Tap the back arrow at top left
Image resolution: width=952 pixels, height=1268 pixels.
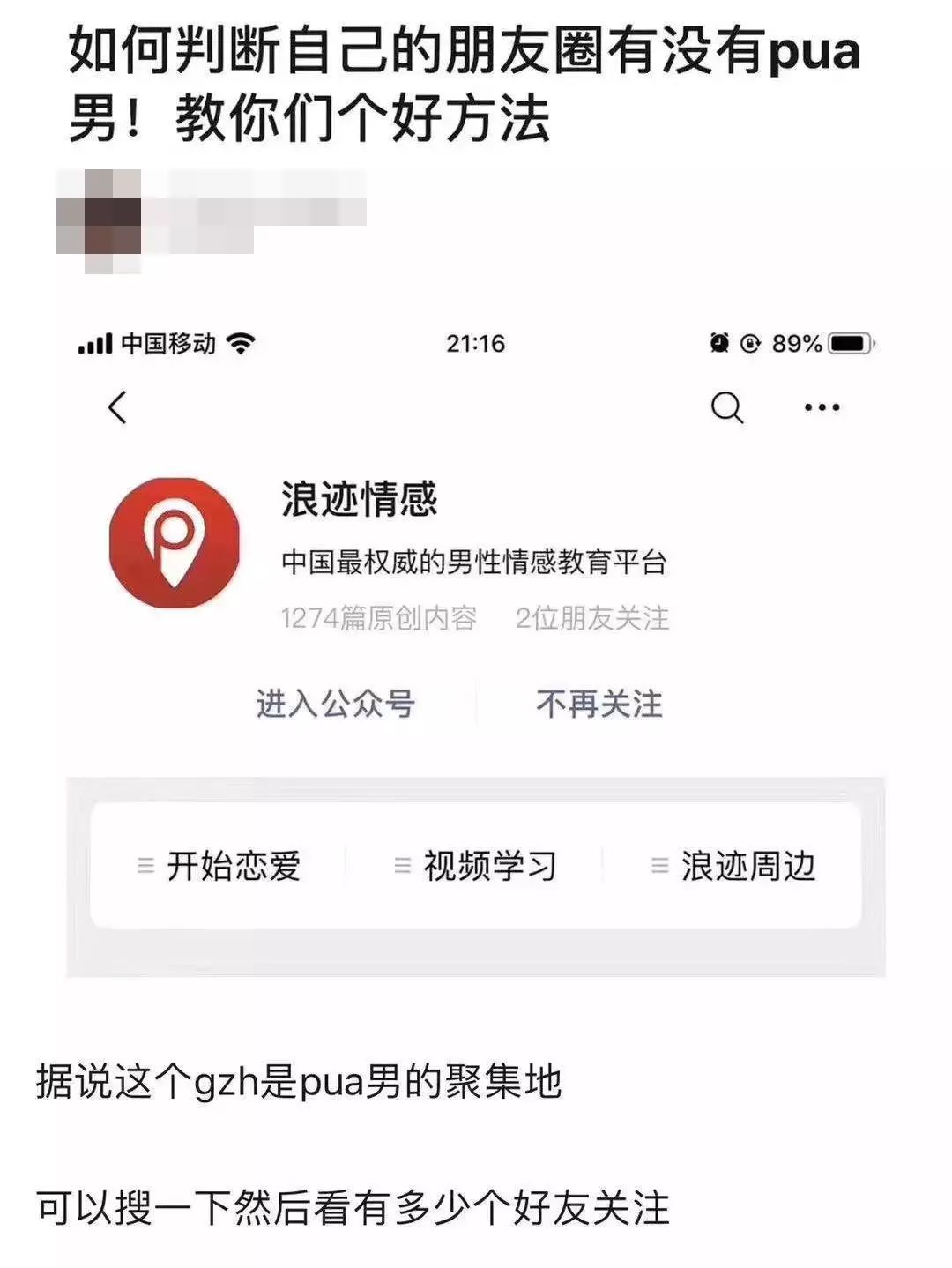(117, 407)
